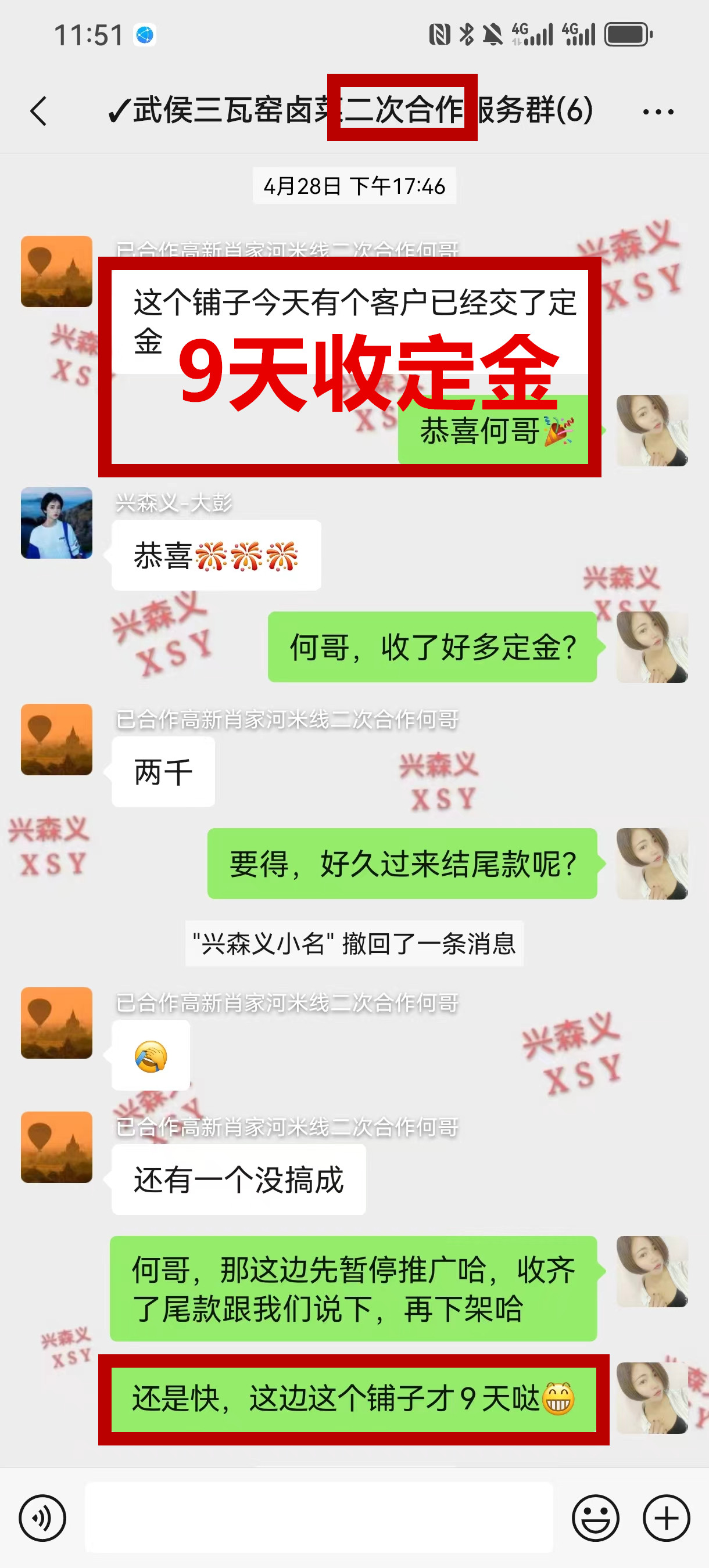Viewport: 709px width, 1568px height.
Task: Open sender avatar beside the 两千 message
Action: [56, 739]
